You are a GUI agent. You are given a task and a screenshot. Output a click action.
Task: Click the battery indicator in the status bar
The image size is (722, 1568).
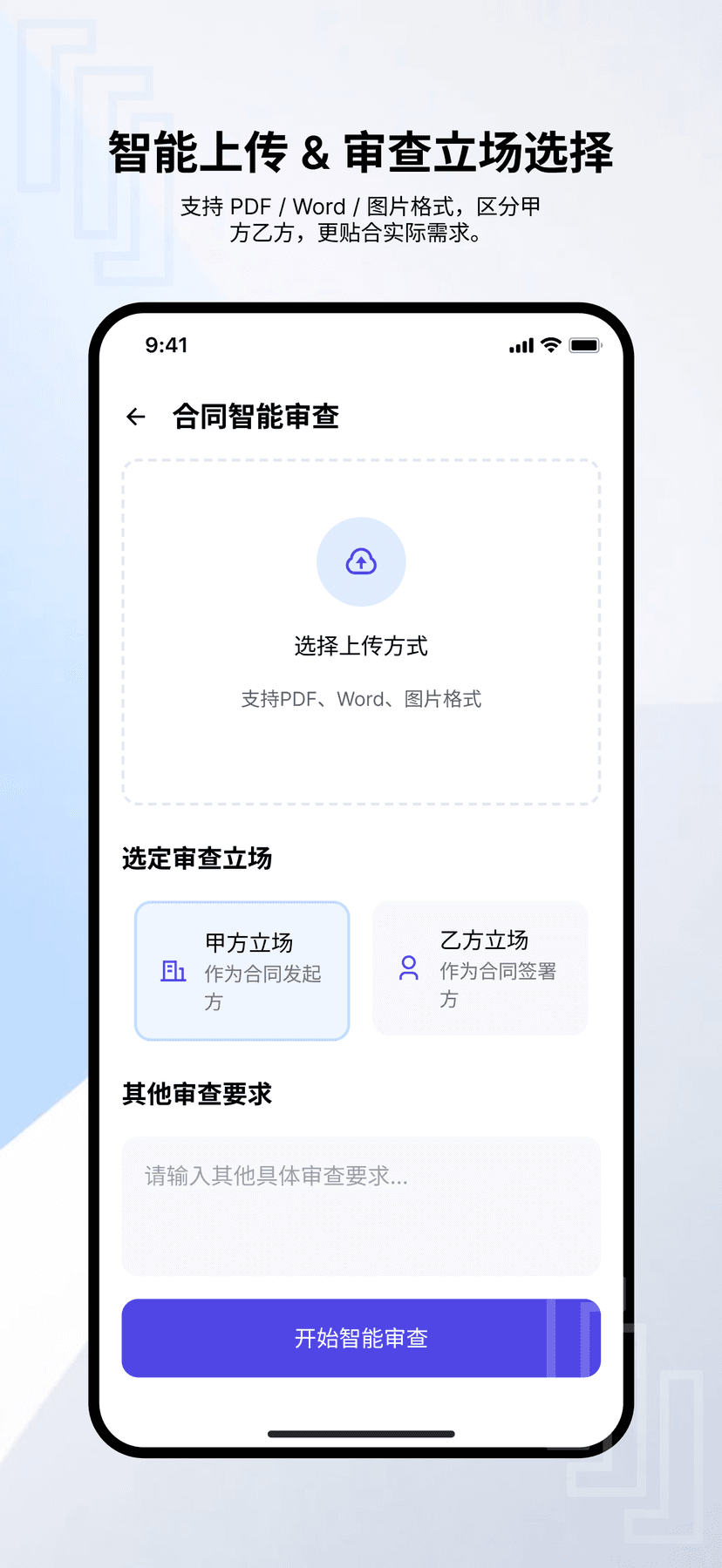(583, 345)
